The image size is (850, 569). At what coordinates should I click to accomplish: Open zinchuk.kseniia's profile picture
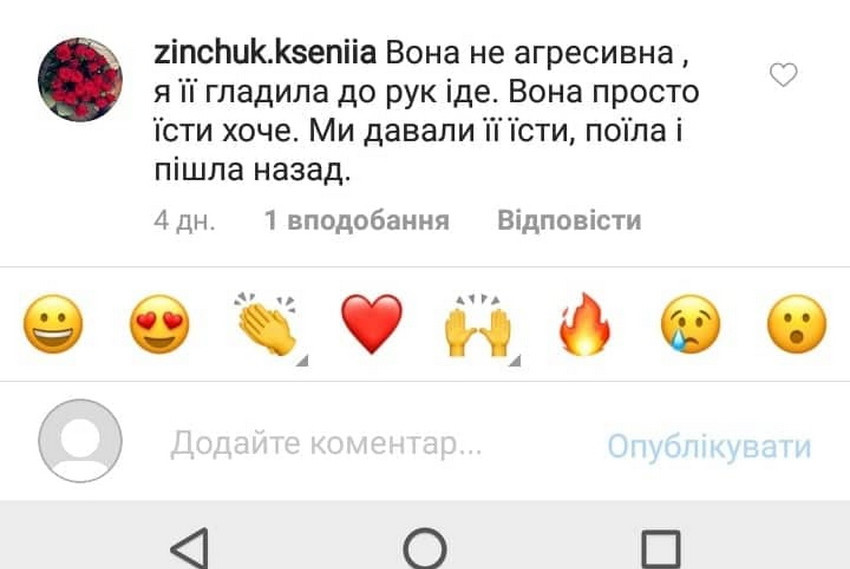tap(80, 81)
